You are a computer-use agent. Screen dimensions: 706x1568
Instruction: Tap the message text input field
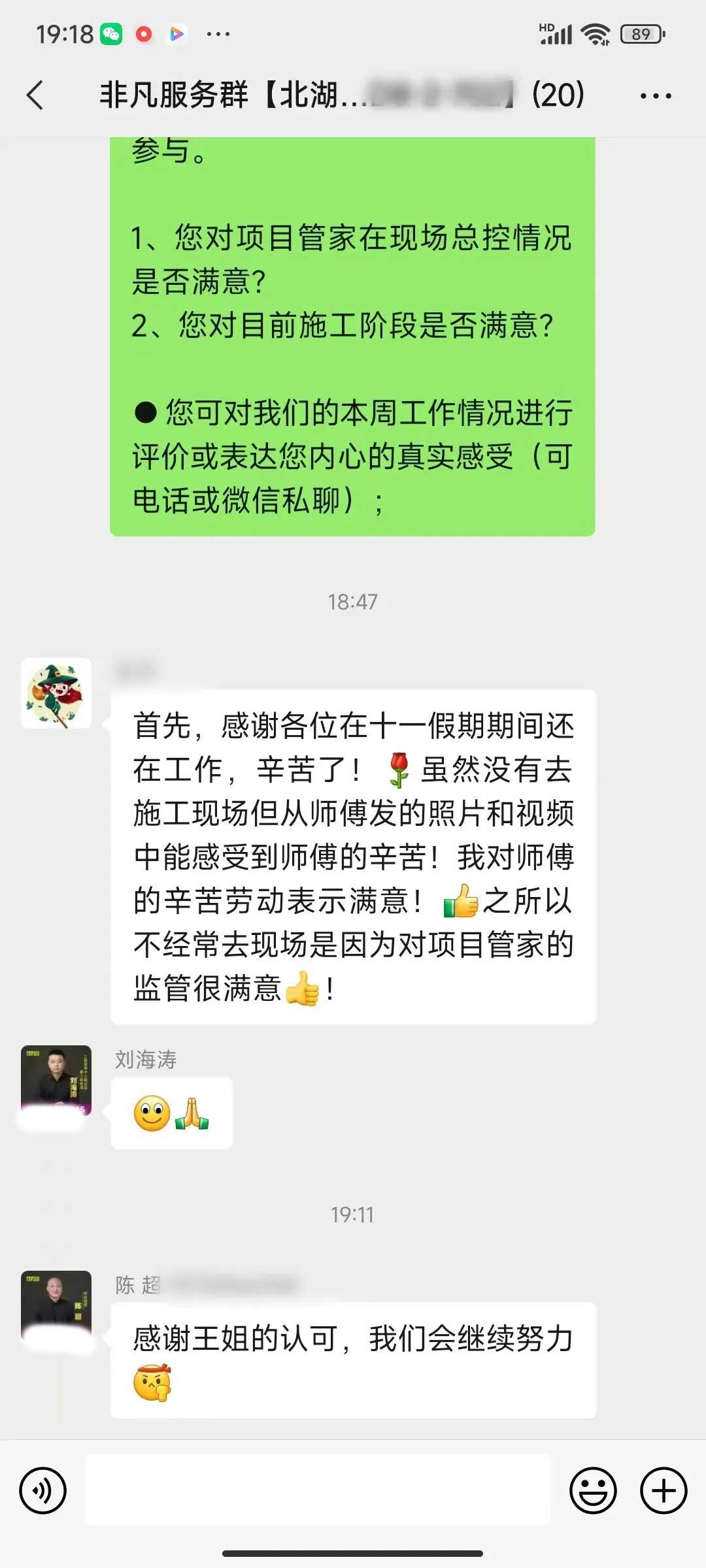coord(318,1491)
